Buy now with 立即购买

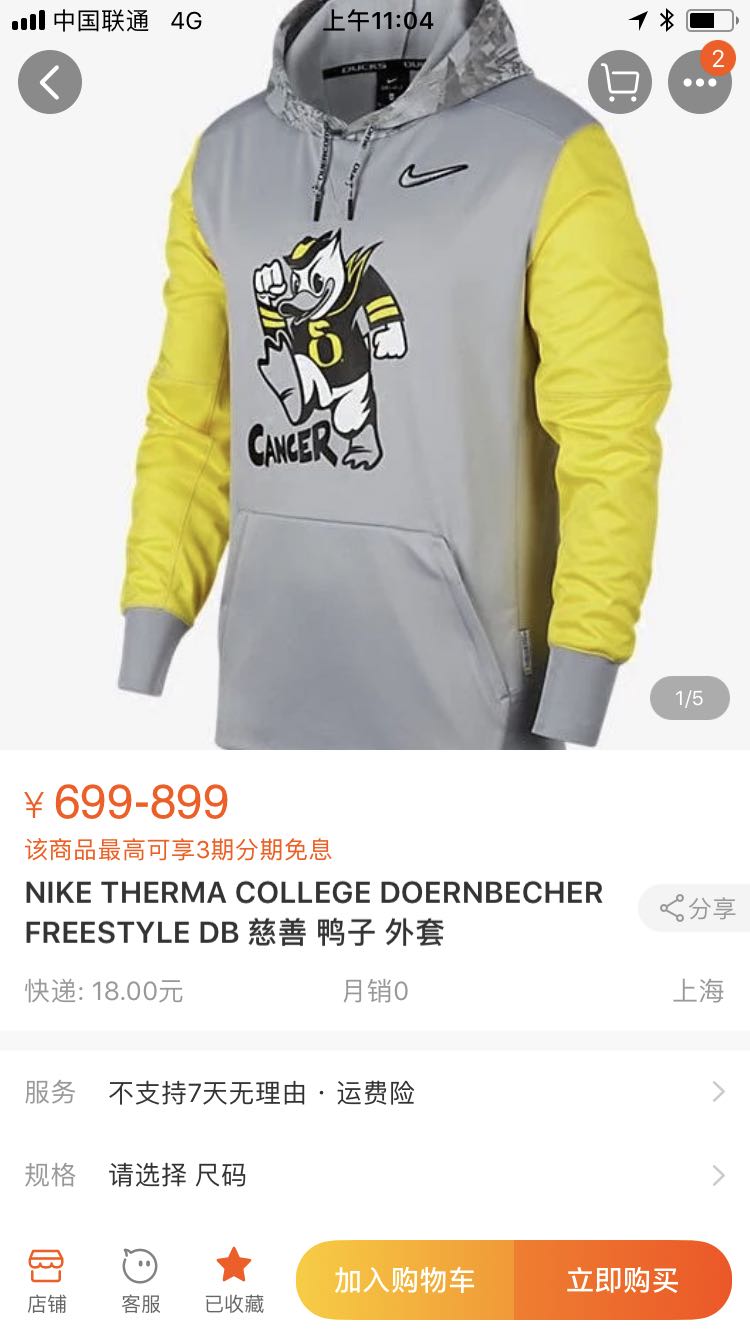622,1280
